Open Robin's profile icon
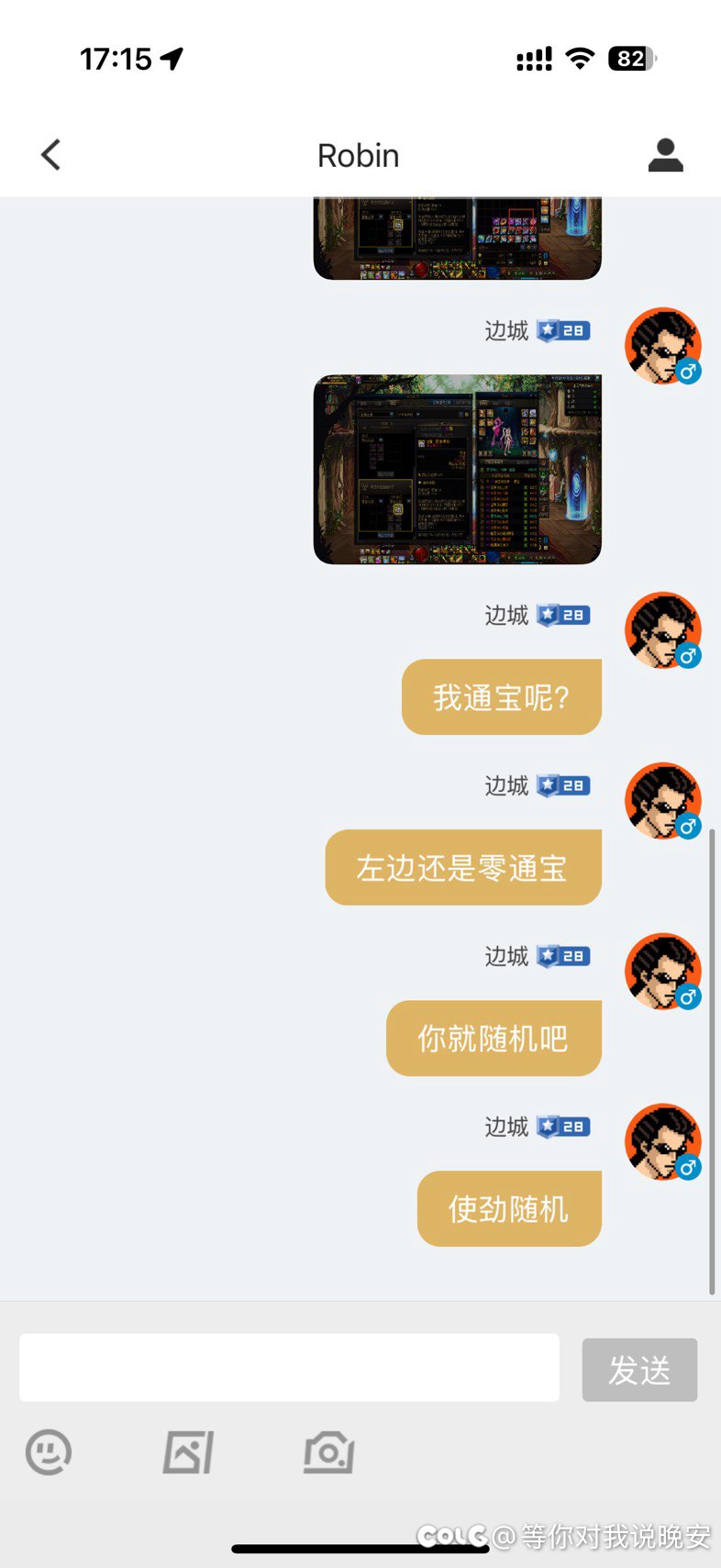The height and width of the screenshot is (1568, 721). (665, 155)
